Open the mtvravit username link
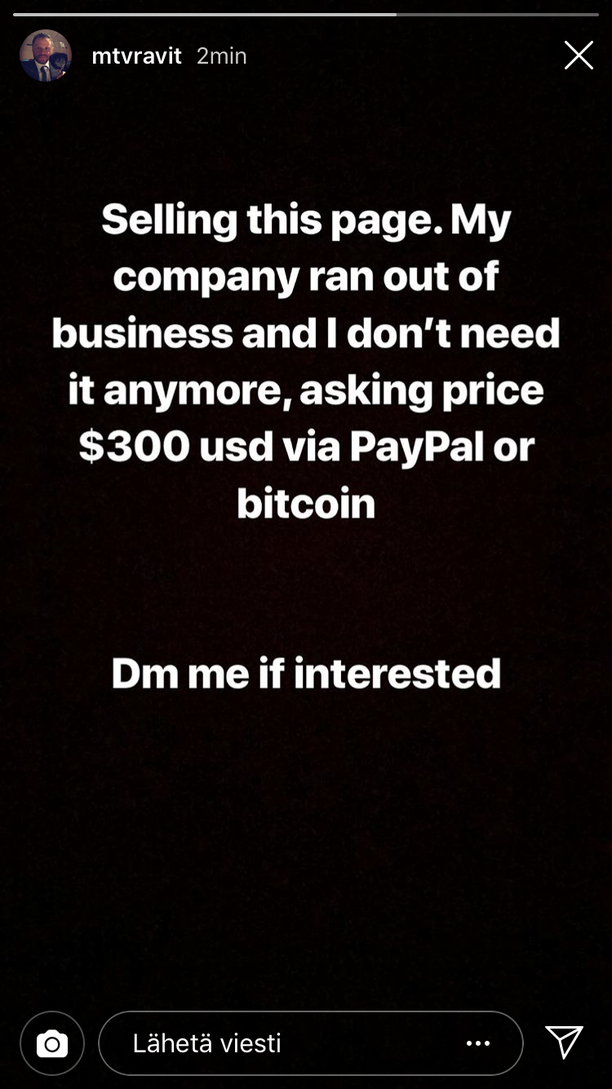This screenshot has width=612, height=1089. pos(137,56)
